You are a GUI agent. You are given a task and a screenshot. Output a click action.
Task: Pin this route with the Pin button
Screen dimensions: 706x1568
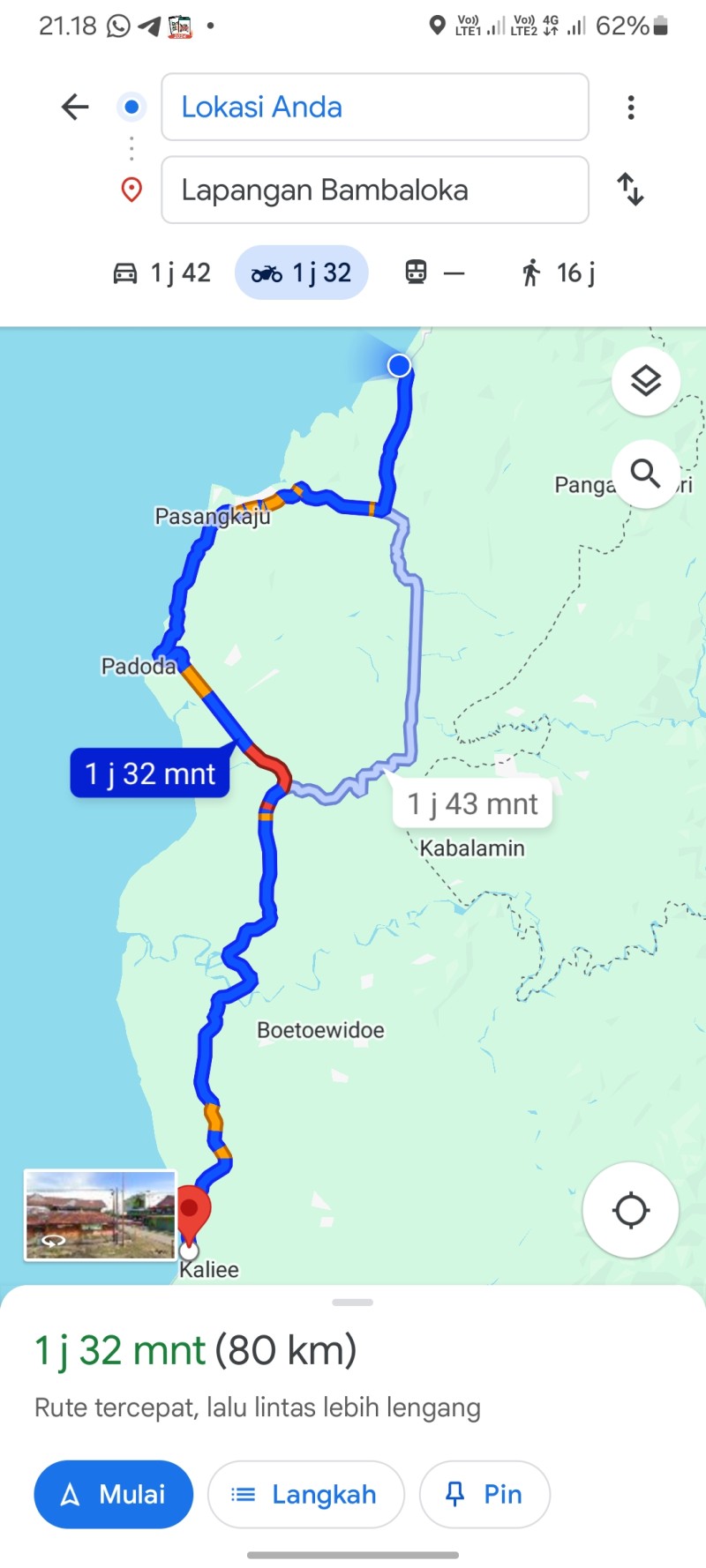pos(484,1494)
